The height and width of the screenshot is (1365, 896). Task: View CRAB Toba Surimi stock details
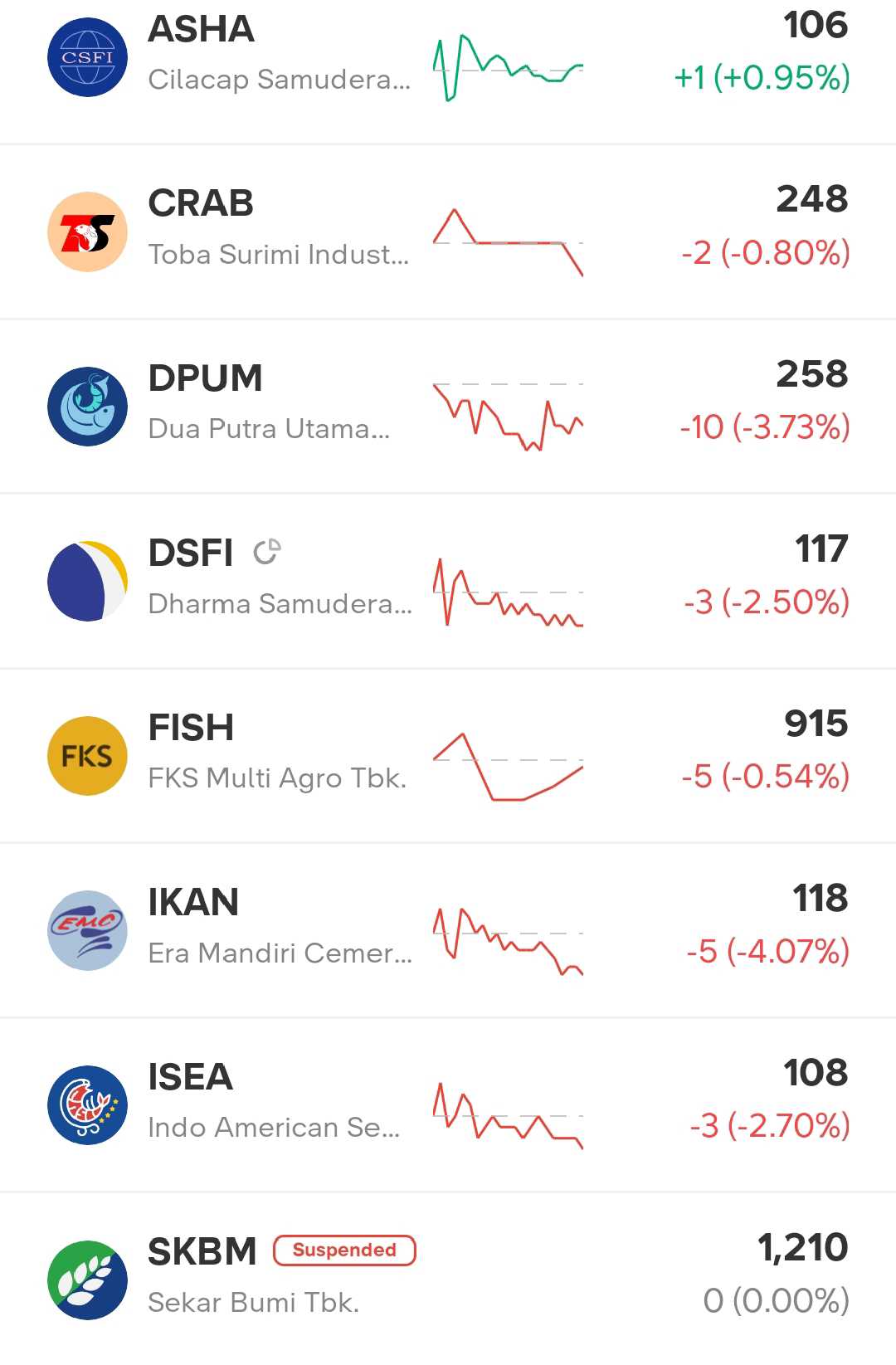pyautogui.click(x=448, y=231)
